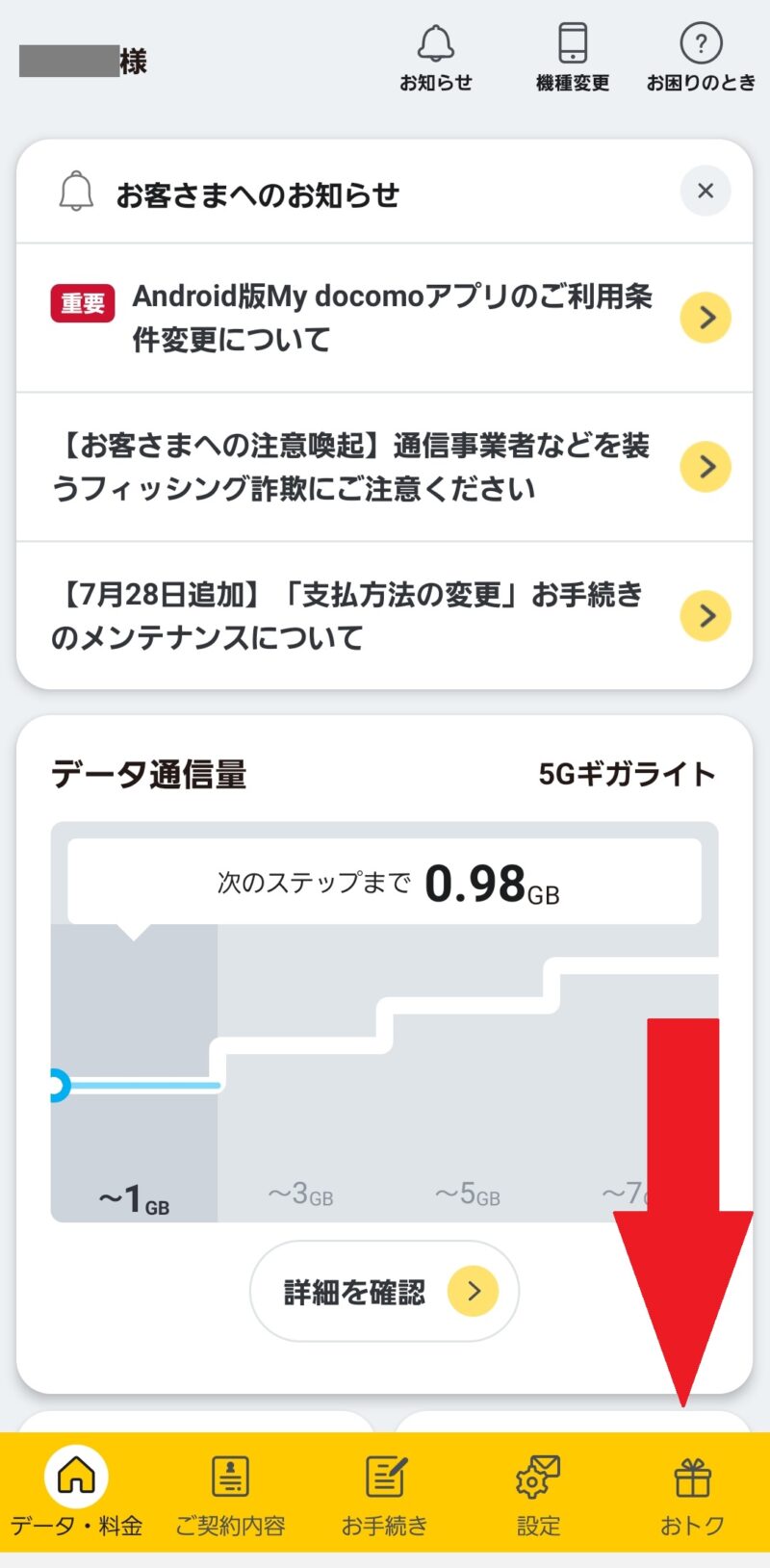Open the お知らせ bell icon
This screenshot has width=770, height=1568.
coord(436,58)
